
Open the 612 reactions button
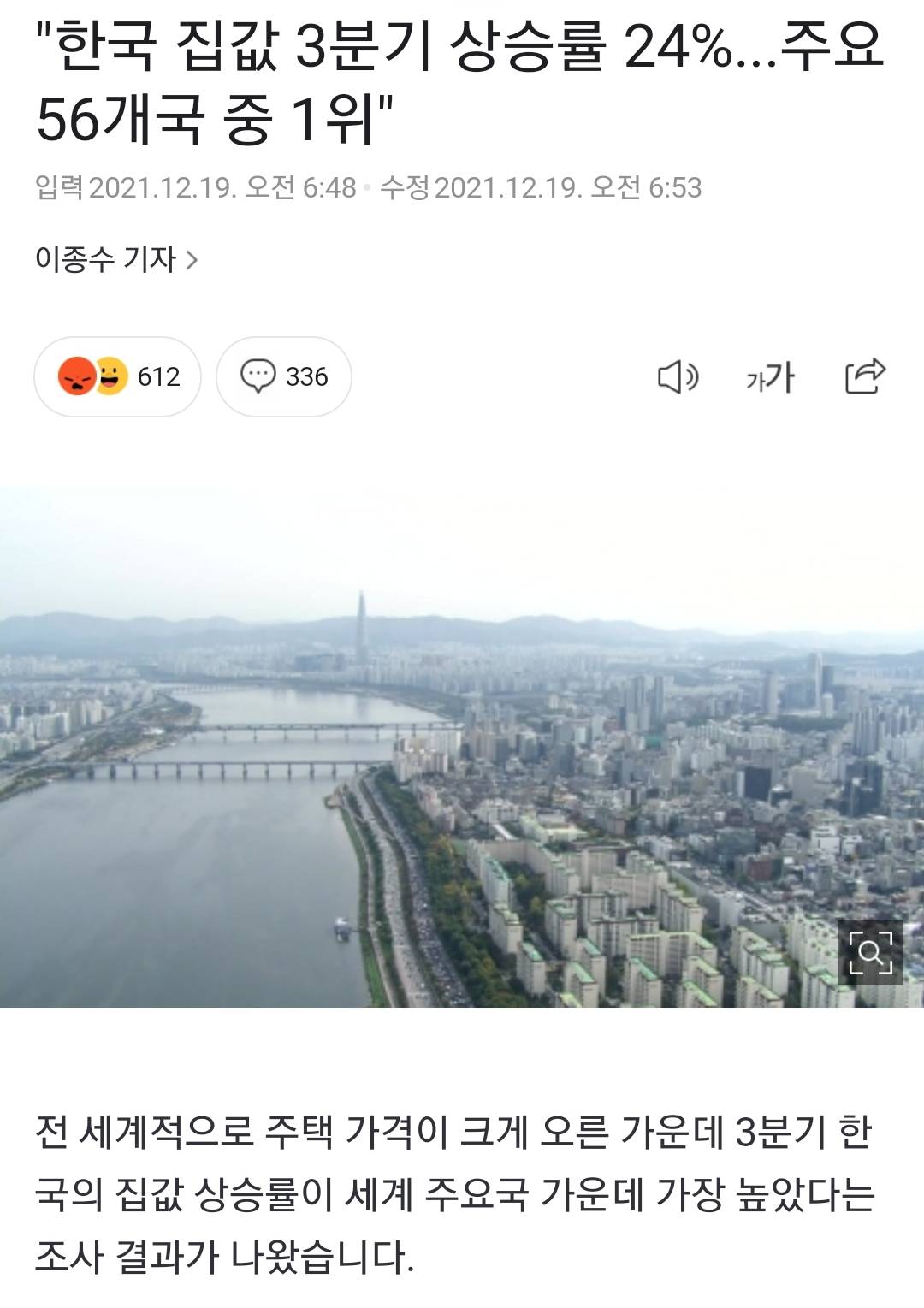click(x=118, y=376)
